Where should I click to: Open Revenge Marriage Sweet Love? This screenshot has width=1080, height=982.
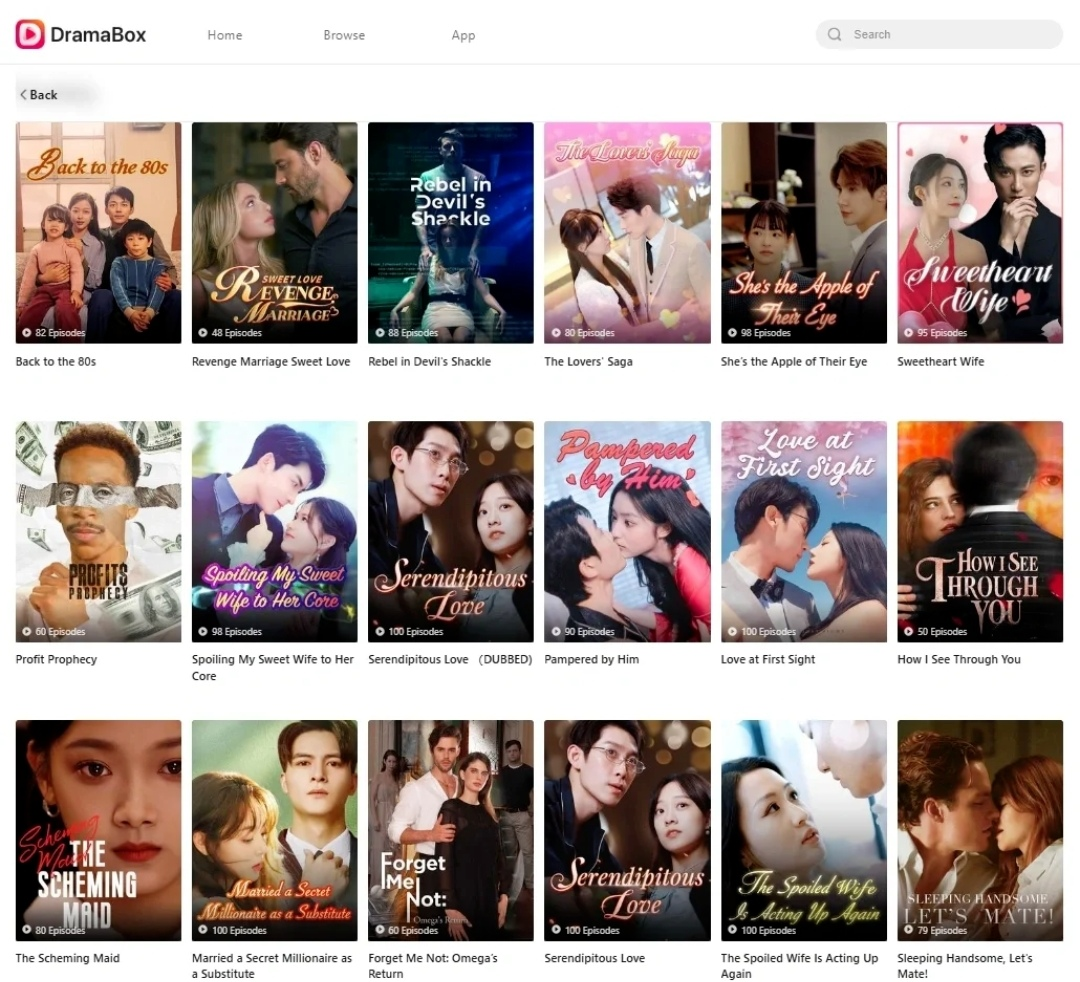(x=274, y=232)
